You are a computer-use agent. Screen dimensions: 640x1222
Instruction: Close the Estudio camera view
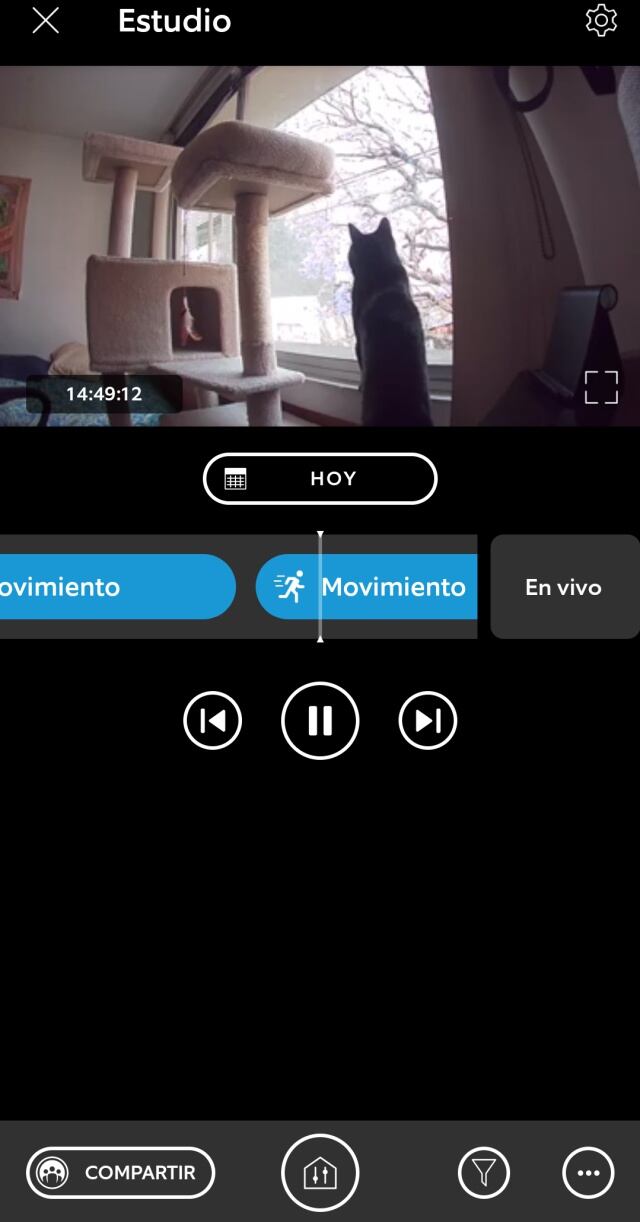click(45, 21)
